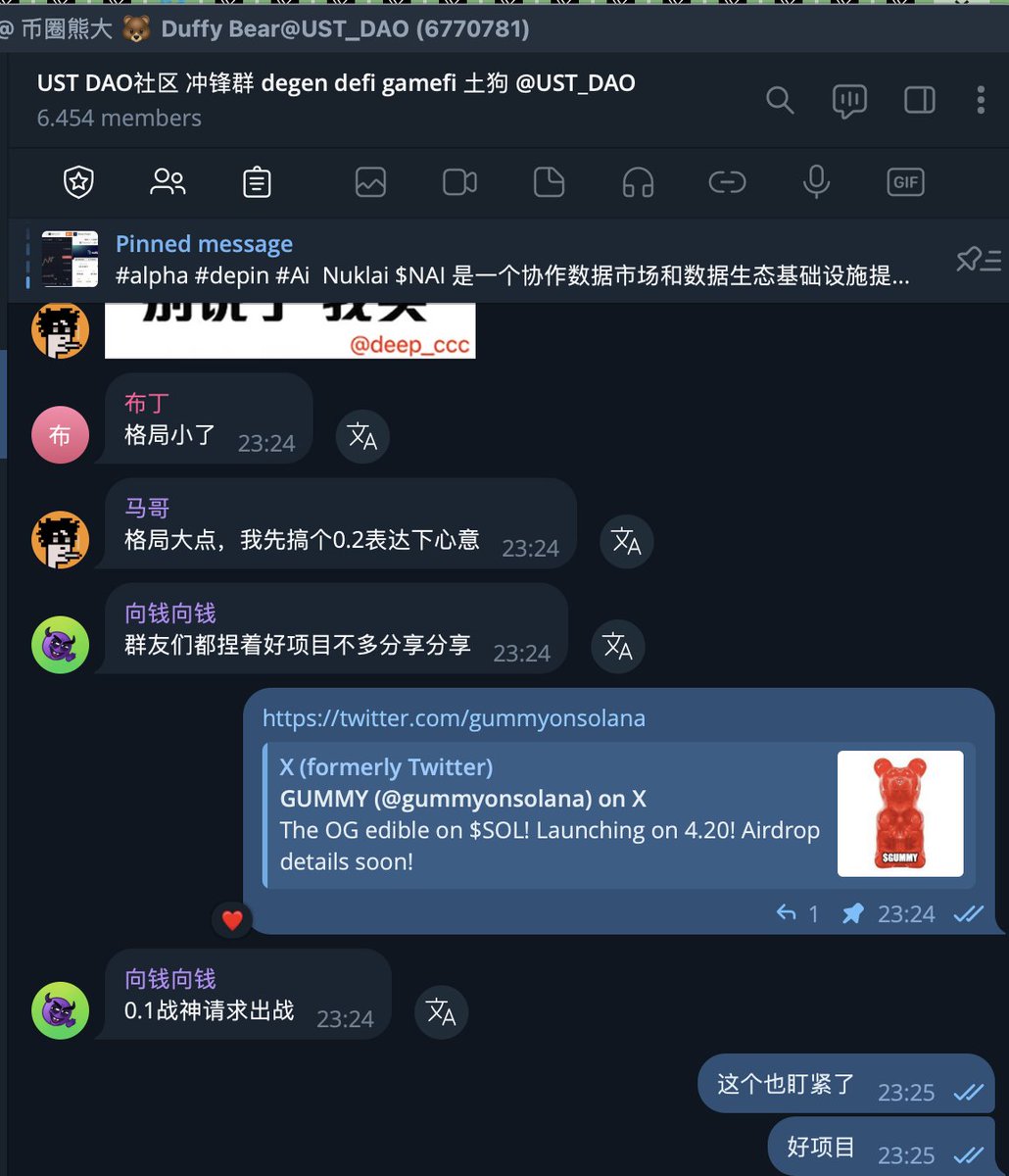Switch to the shared links tab

727,182
